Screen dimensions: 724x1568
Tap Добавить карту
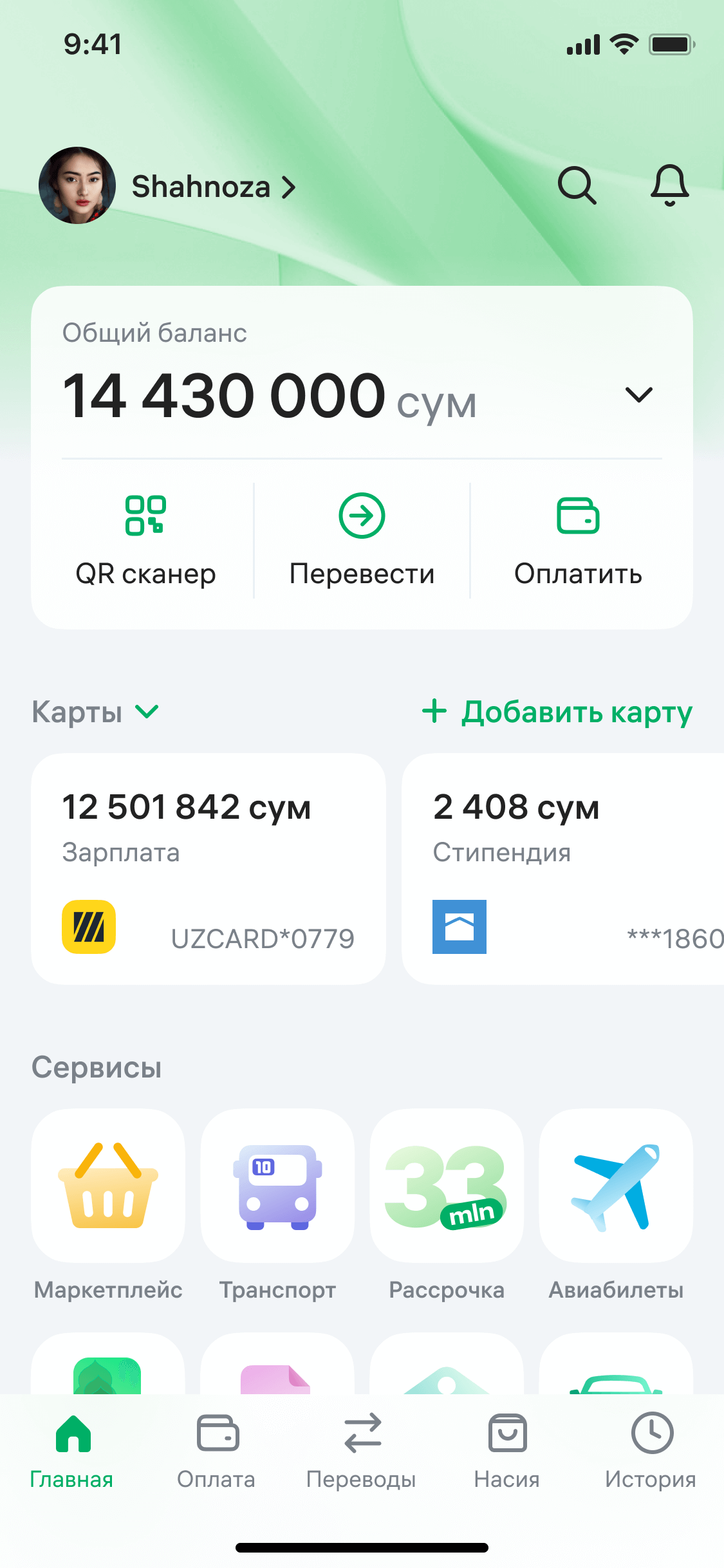[557, 712]
